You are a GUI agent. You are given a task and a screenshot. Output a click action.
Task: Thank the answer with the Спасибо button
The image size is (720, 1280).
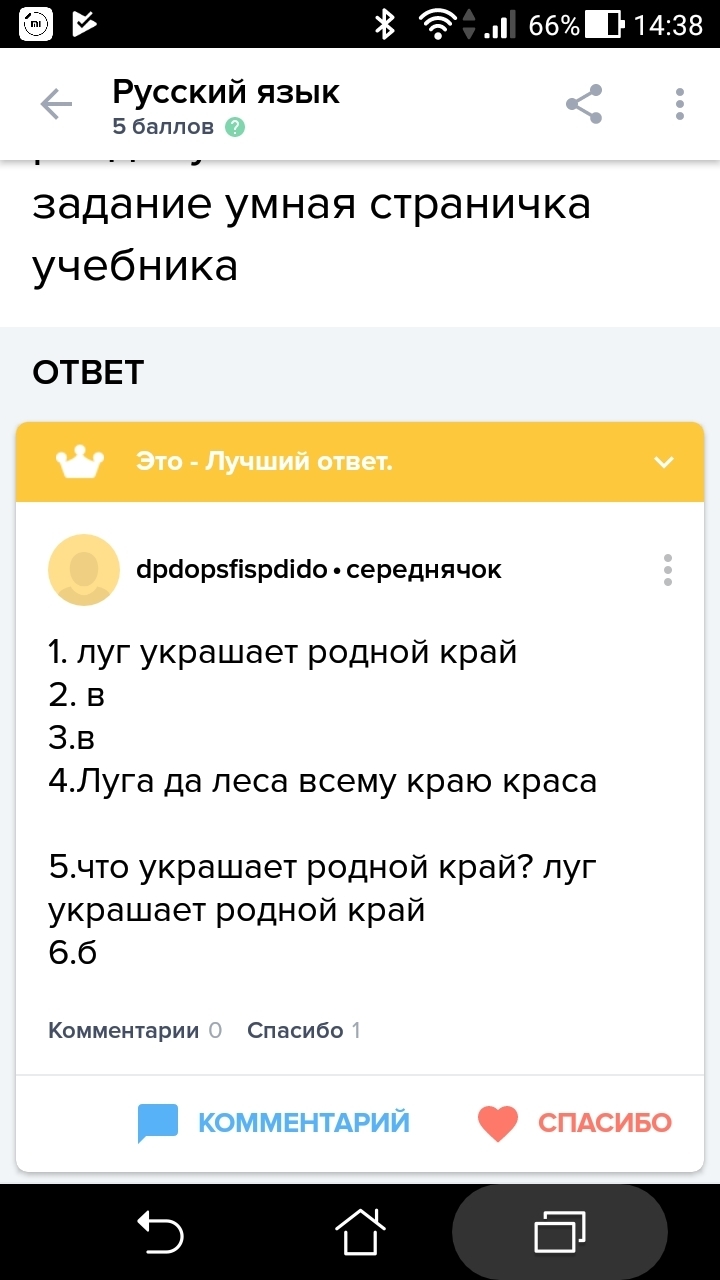point(574,1122)
